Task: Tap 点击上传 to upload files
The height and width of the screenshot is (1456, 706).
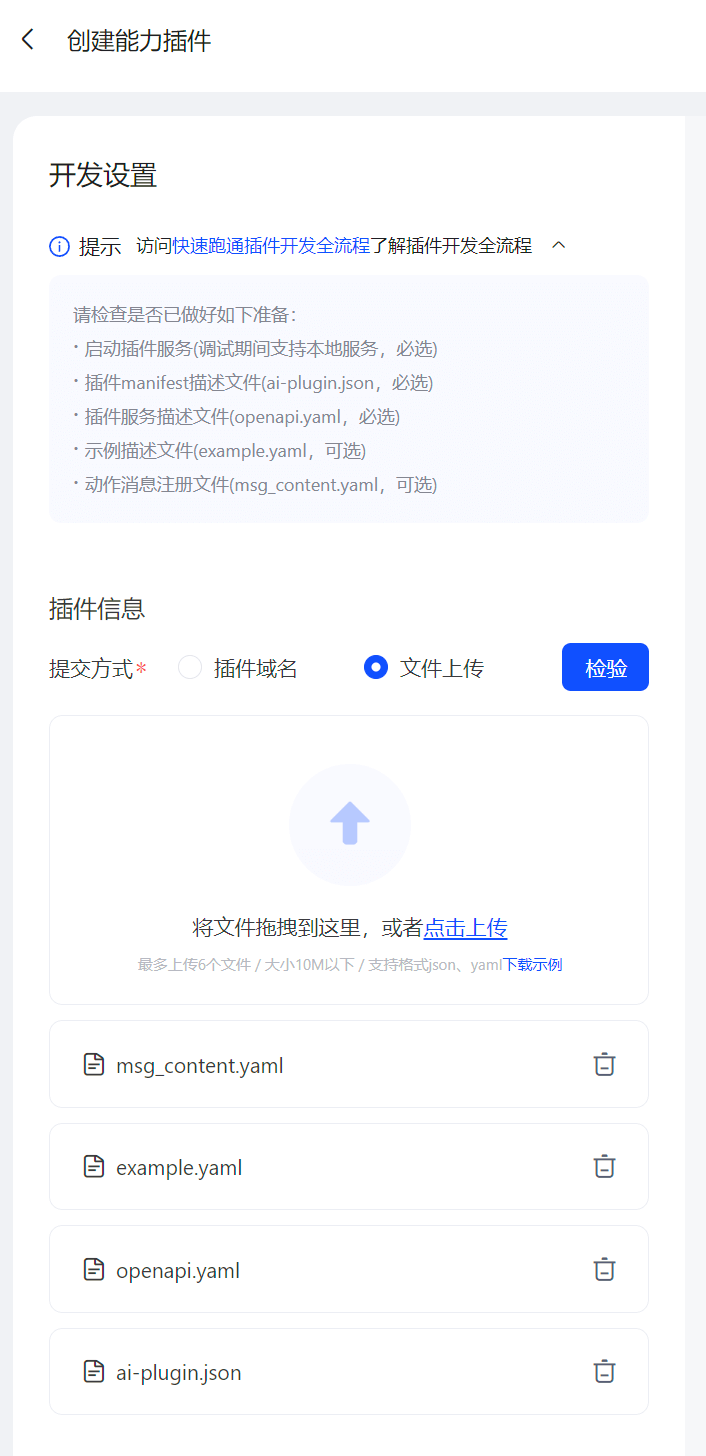Action: pos(465,928)
